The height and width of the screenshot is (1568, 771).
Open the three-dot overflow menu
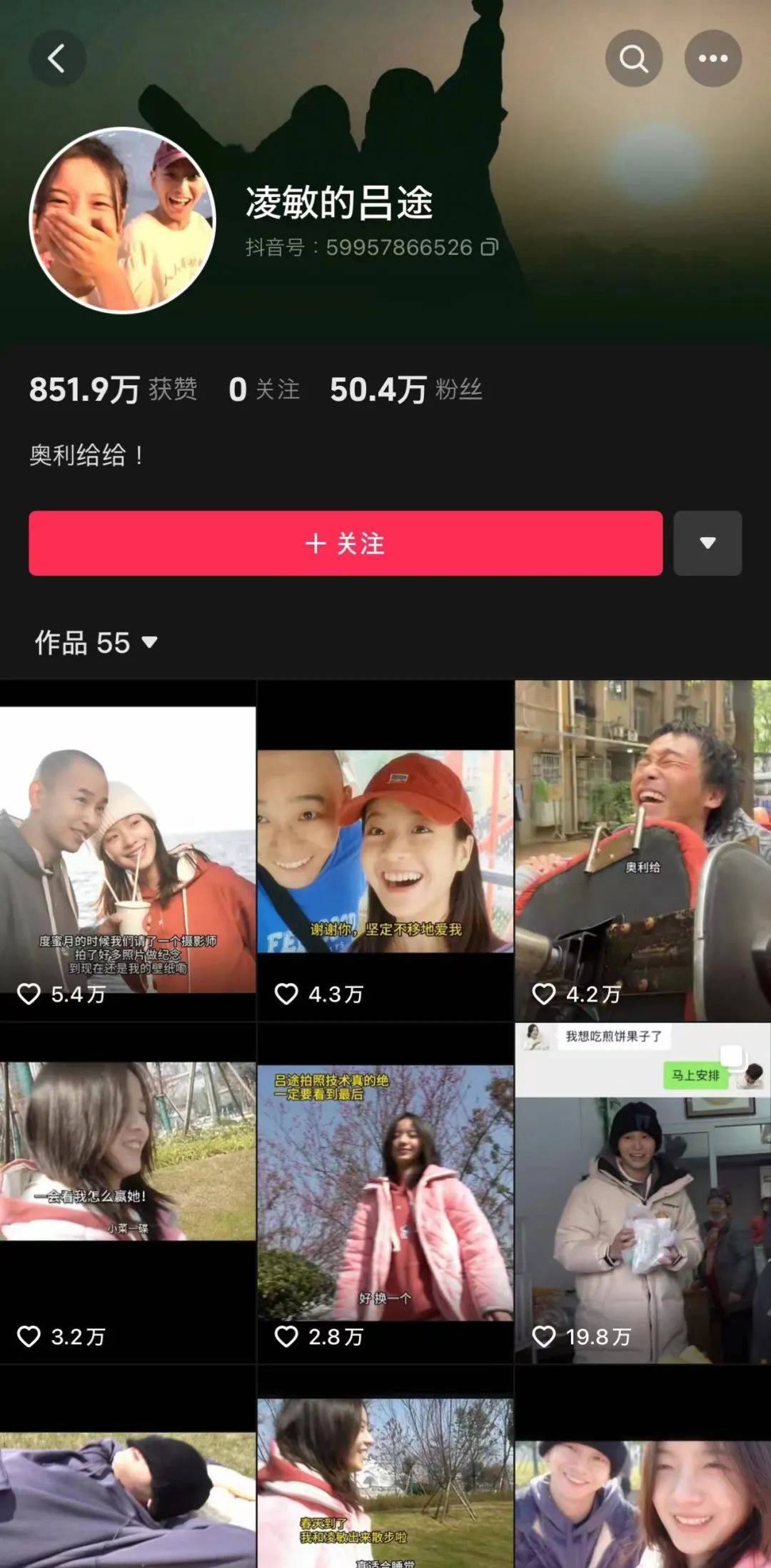(712, 59)
